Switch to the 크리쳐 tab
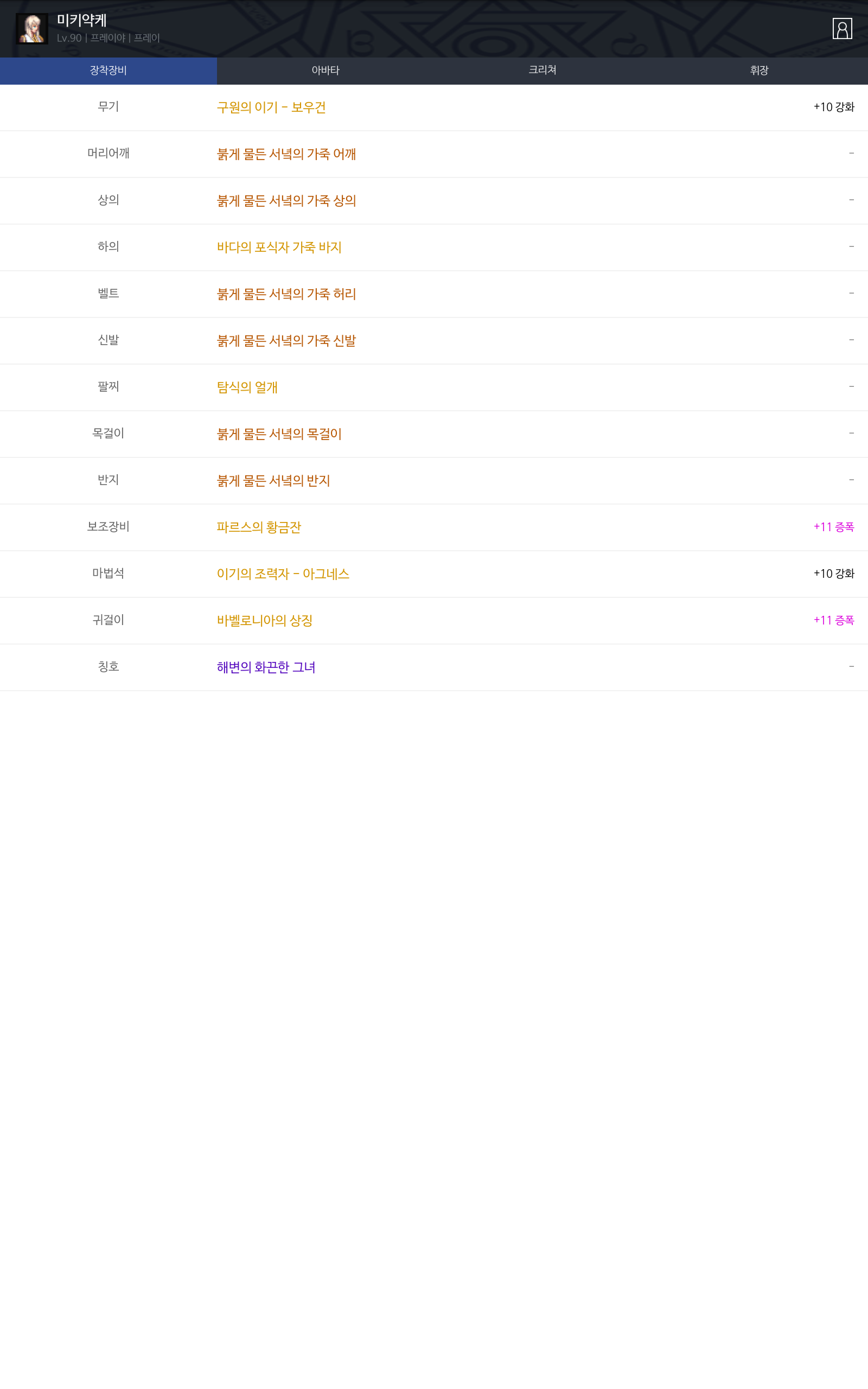 tap(542, 71)
